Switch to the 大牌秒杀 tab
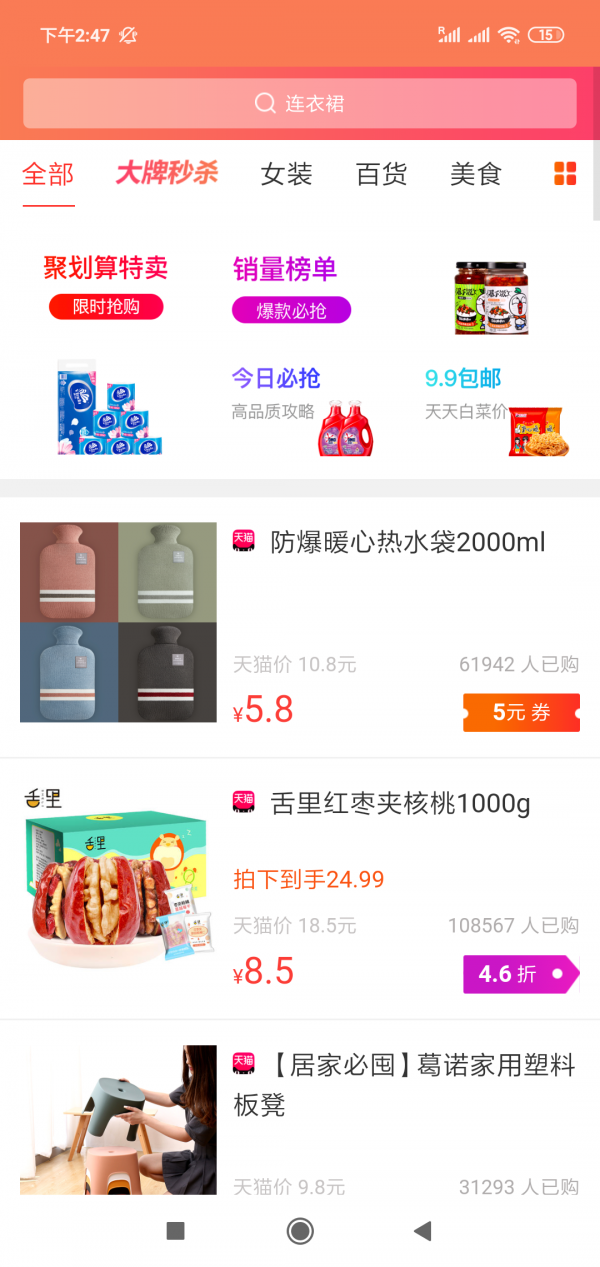Screen dimensions: 600x1267 pos(167,174)
